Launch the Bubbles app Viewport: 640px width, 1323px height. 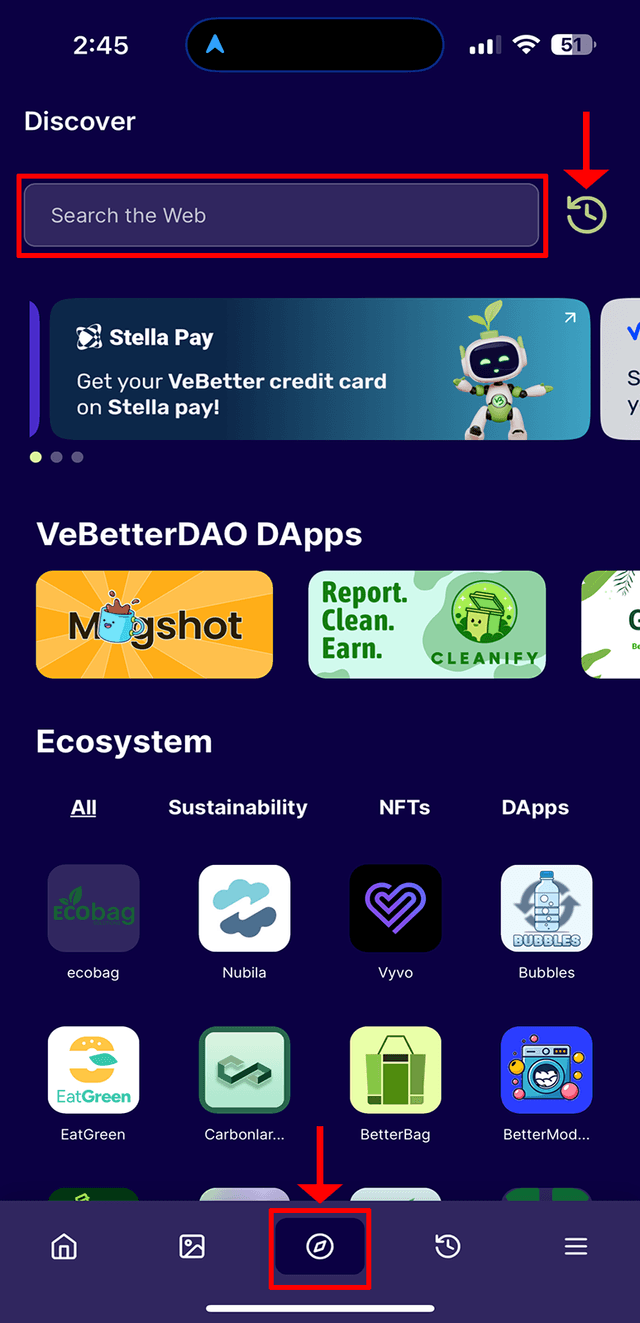pyautogui.click(x=546, y=908)
